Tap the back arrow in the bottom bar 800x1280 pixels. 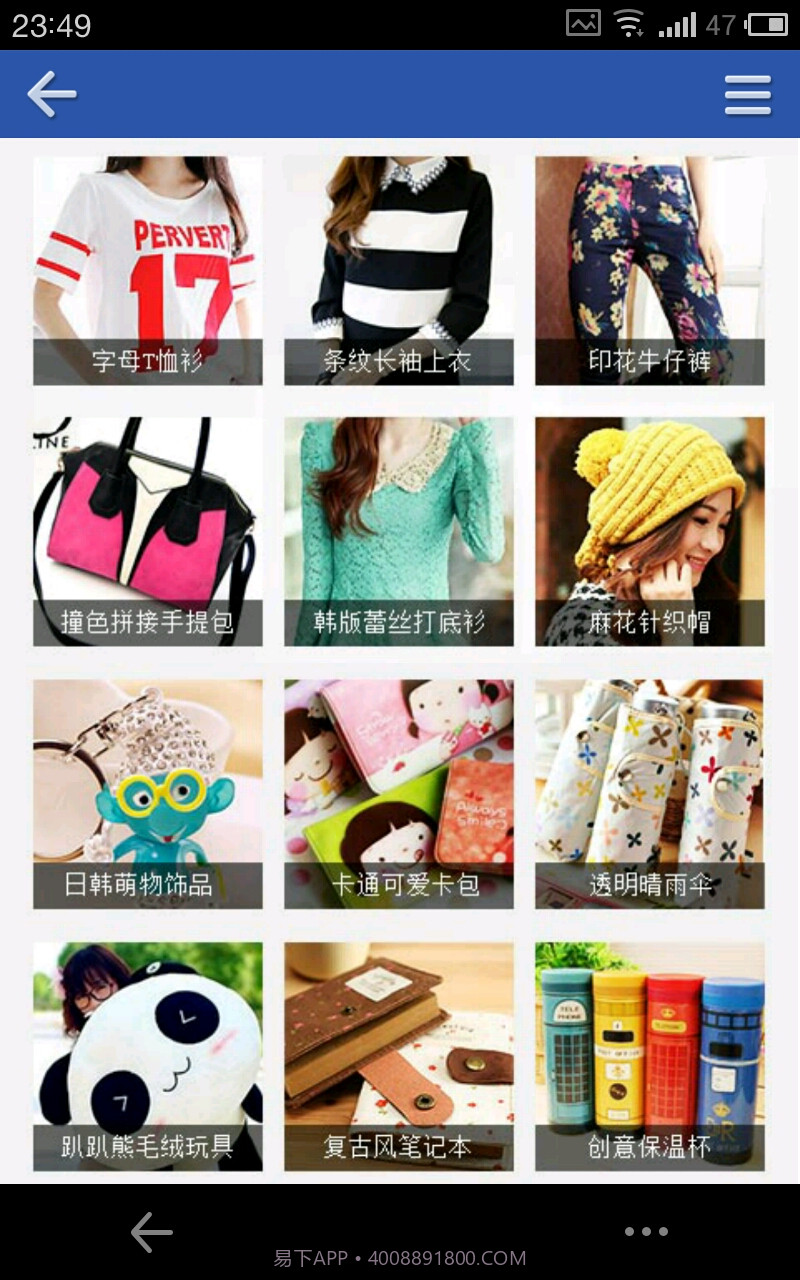[150, 1232]
